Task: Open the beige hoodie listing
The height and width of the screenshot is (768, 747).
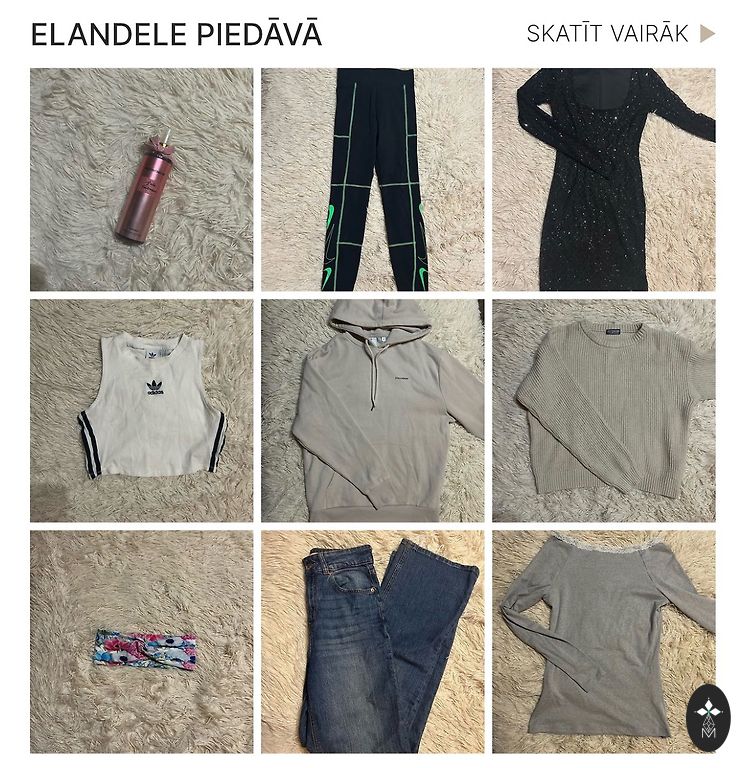Action: pyautogui.click(x=372, y=410)
